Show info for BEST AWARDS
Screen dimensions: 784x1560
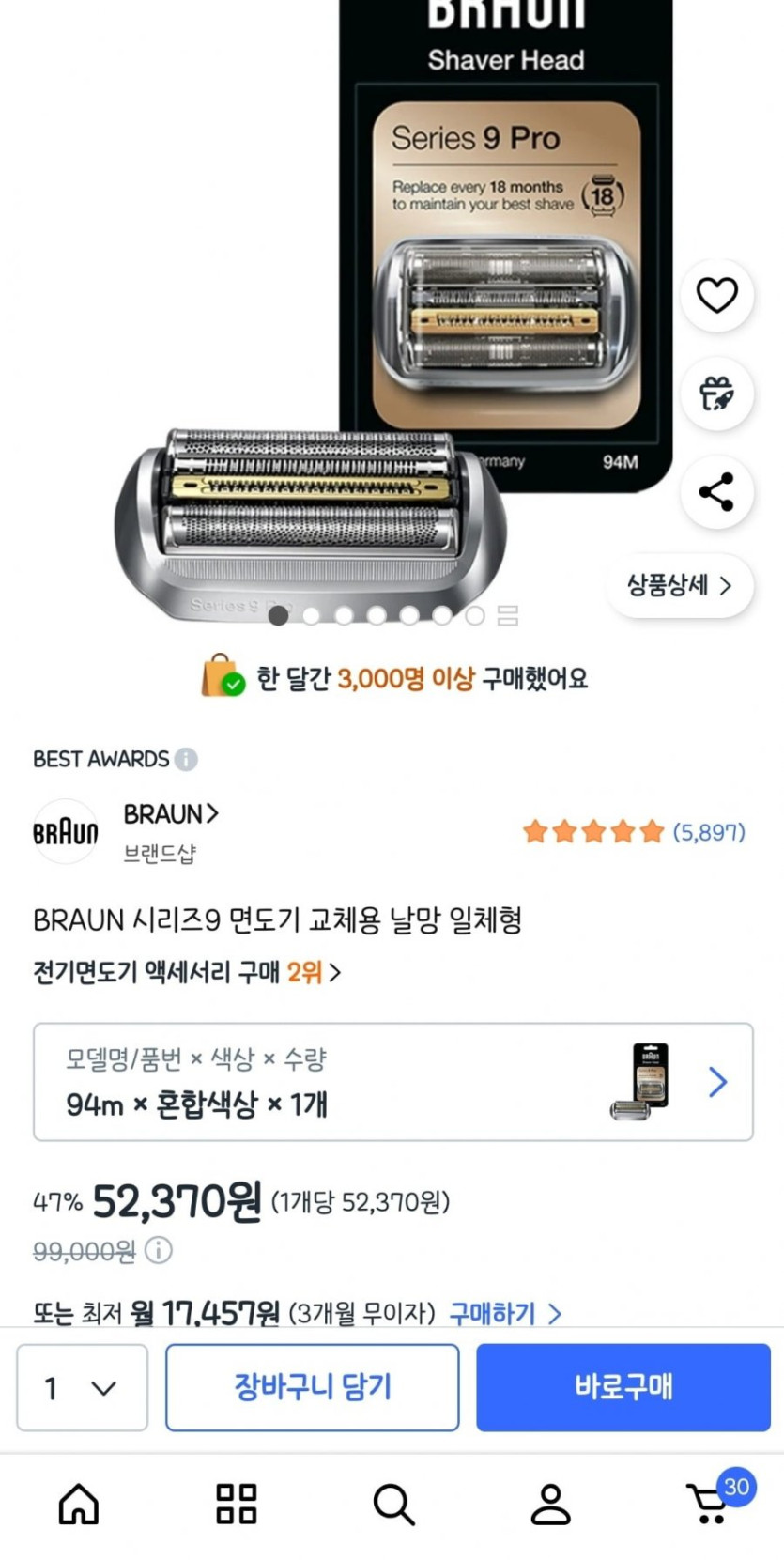coord(186,759)
